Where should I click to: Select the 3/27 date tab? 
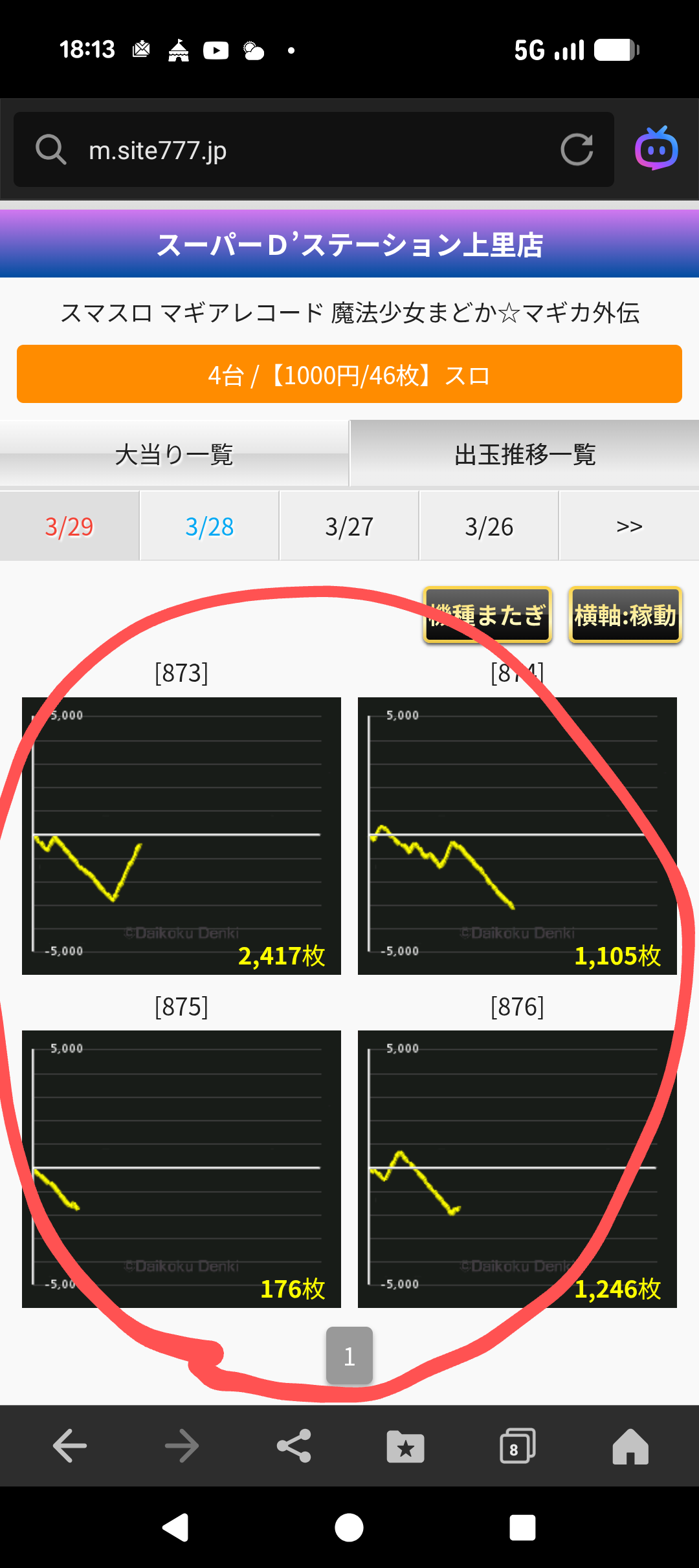349,527
